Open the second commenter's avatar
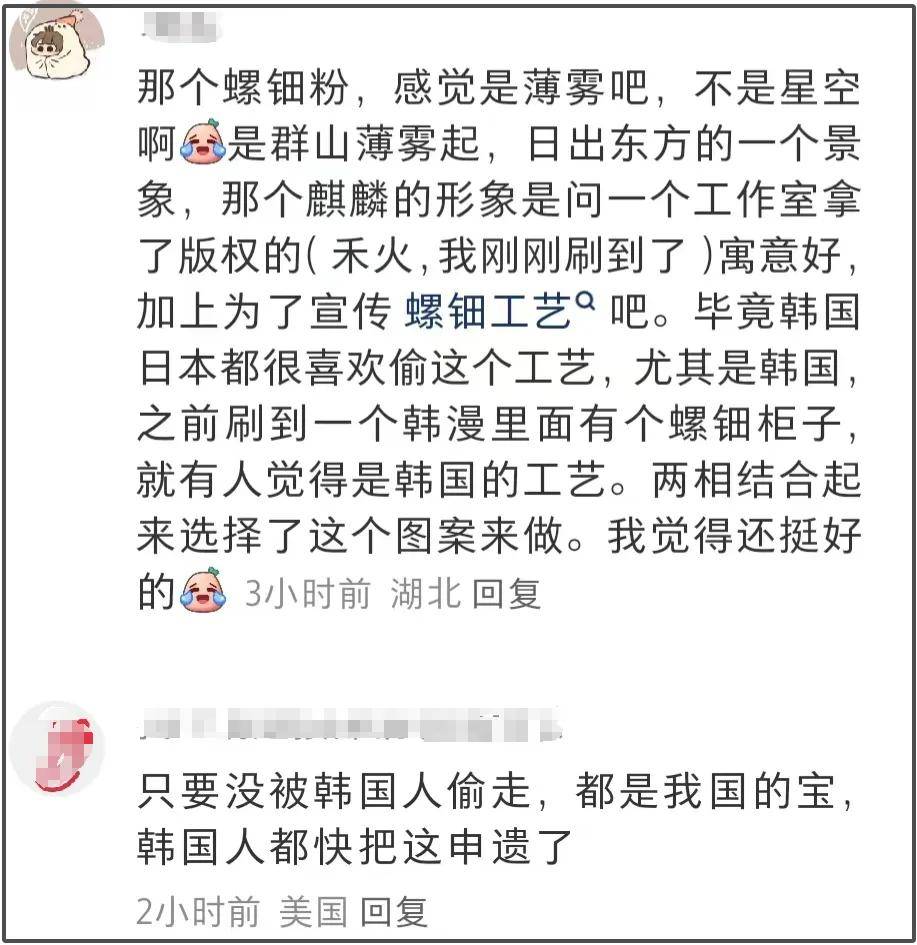917x945 pixels. pyautogui.click(x=56, y=748)
